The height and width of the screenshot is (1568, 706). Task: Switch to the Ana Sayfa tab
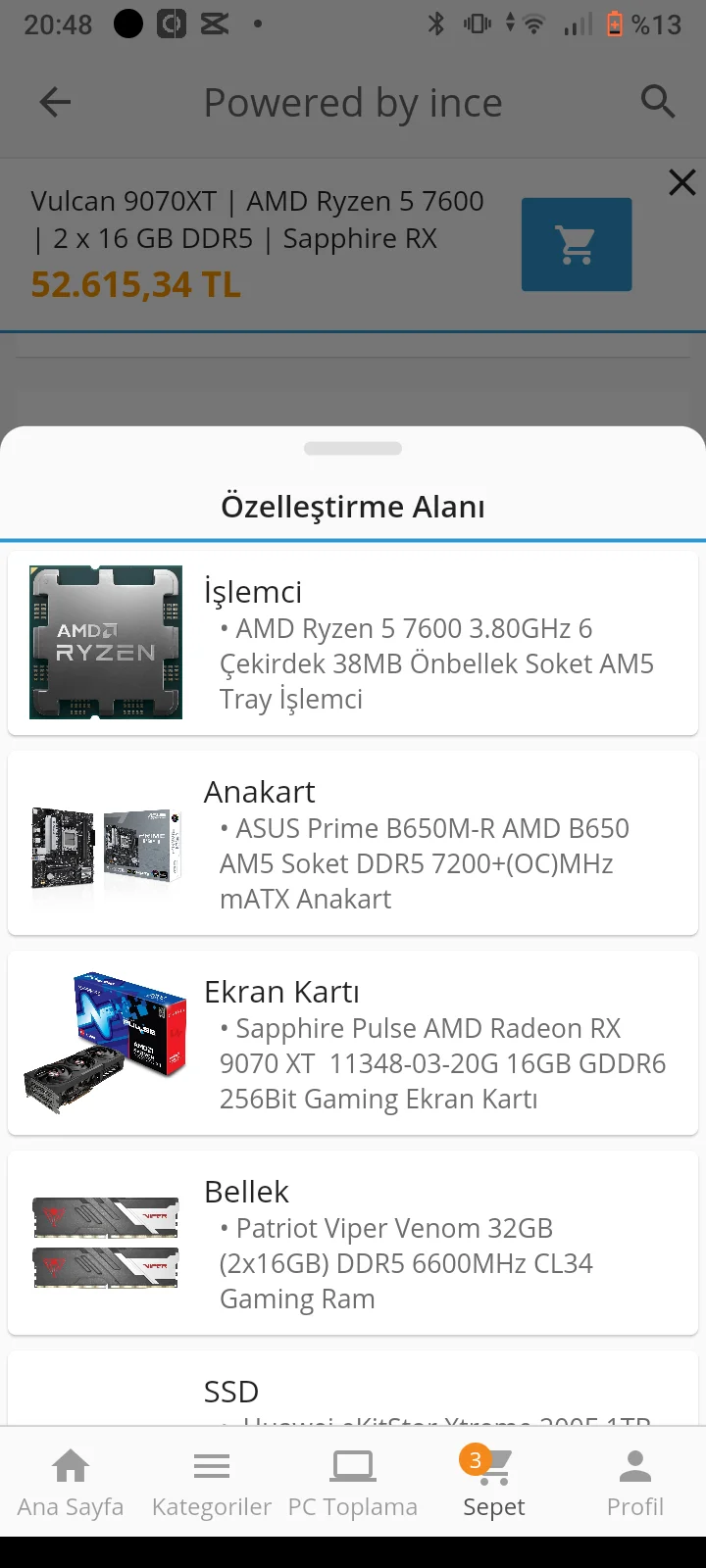click(71, 1482)
